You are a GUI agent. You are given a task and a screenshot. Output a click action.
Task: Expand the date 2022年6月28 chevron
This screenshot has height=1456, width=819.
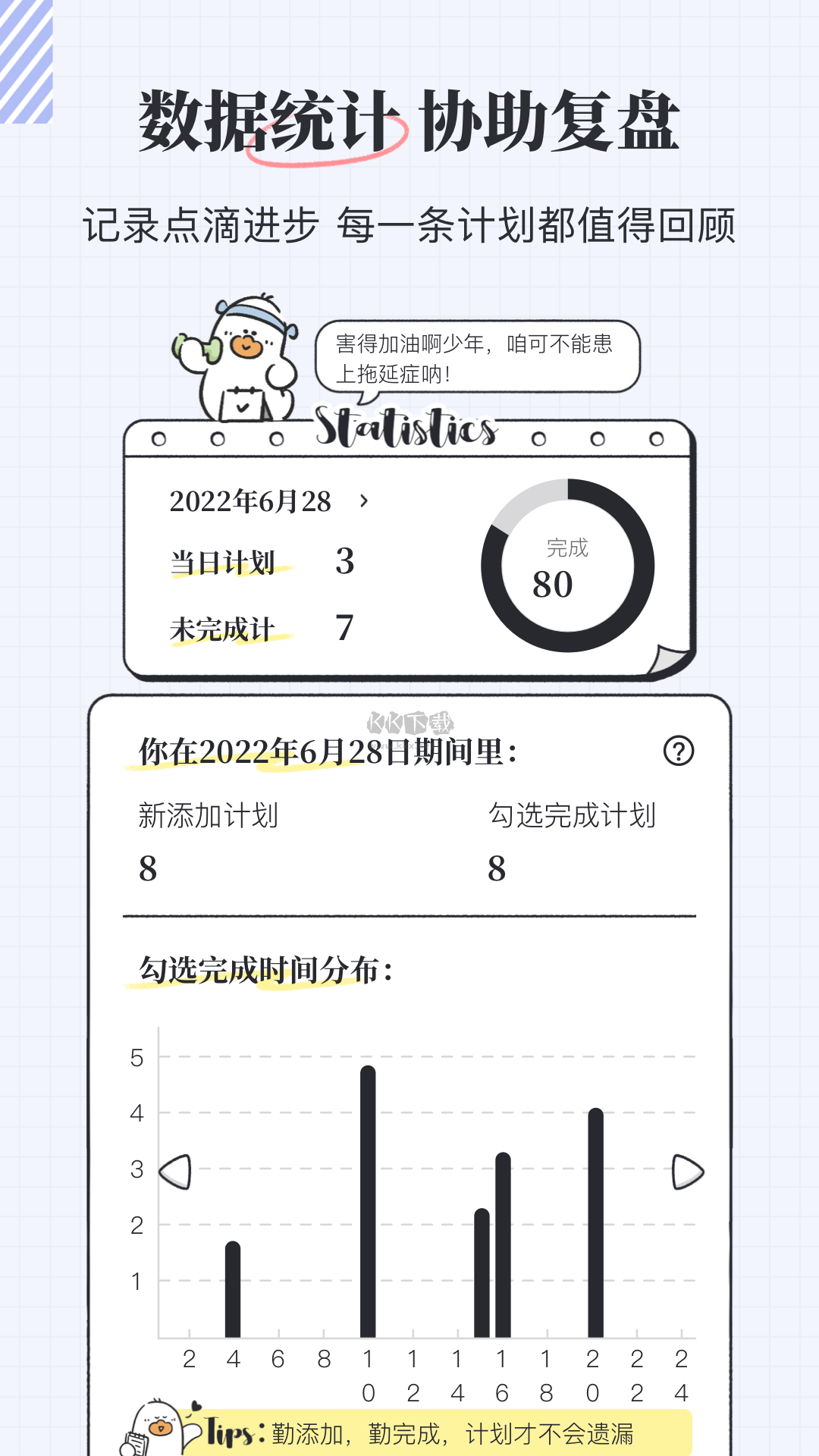pos(364,500)
